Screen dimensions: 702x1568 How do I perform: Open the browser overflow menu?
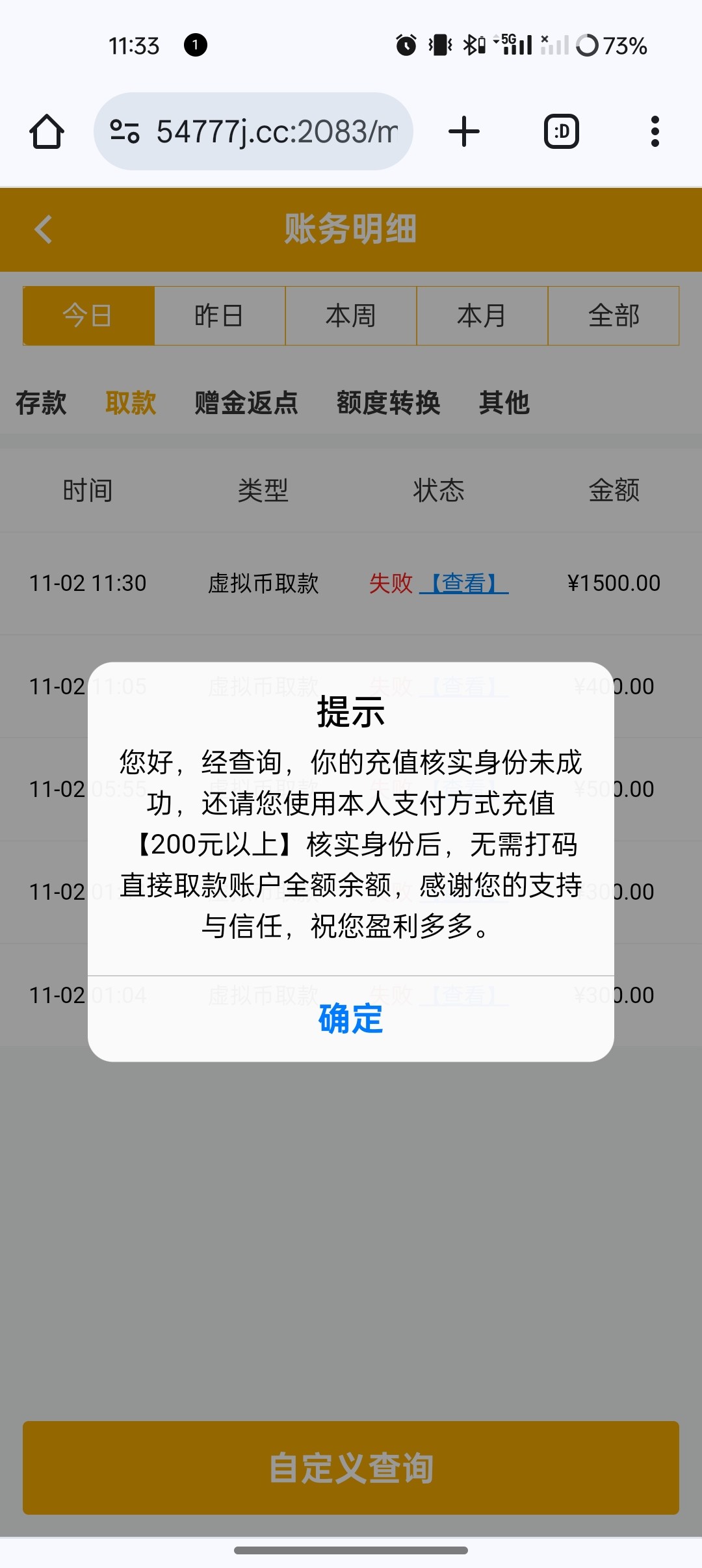point(655,132)
